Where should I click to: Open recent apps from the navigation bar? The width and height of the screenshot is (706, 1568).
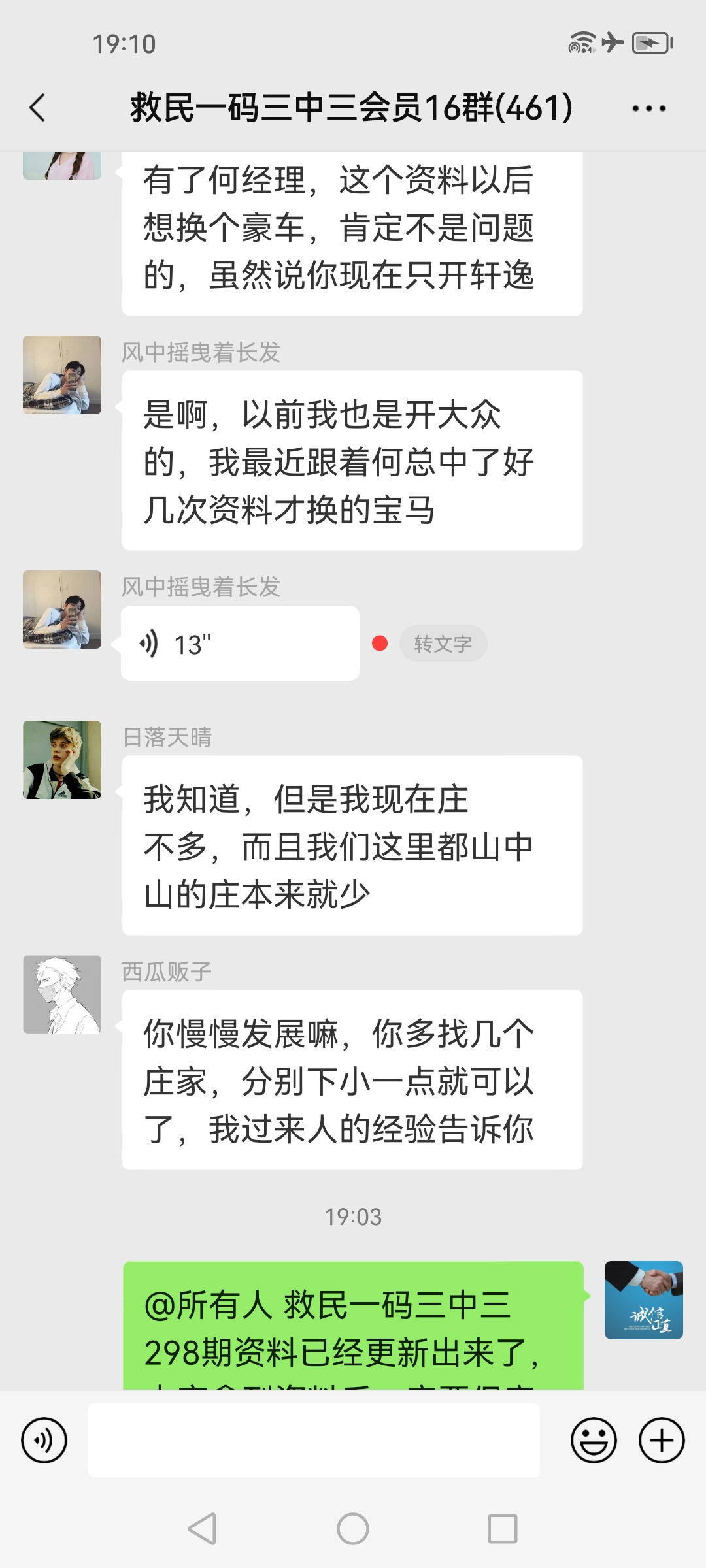click(x=502, y=1529)
